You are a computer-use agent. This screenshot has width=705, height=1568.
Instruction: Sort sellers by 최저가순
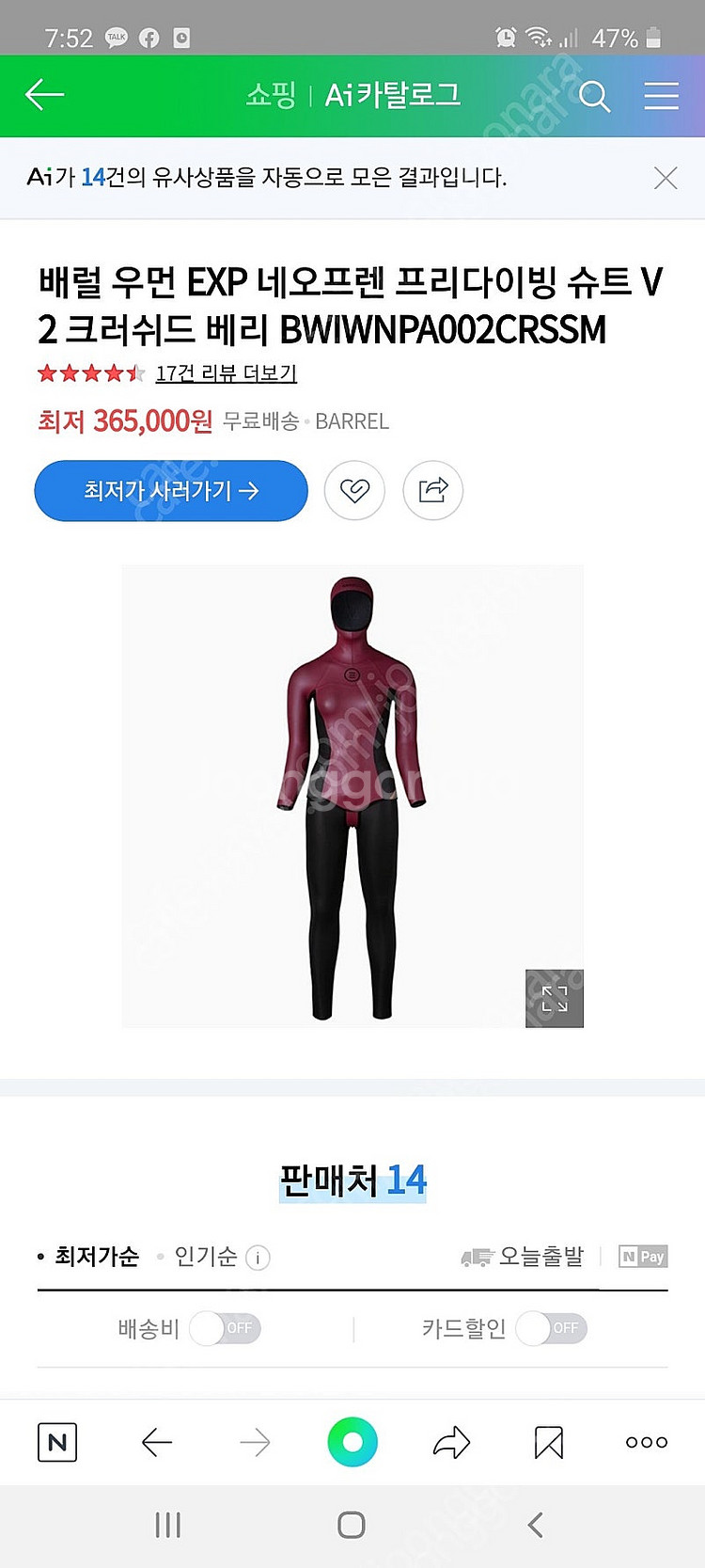pos(96,1257)
